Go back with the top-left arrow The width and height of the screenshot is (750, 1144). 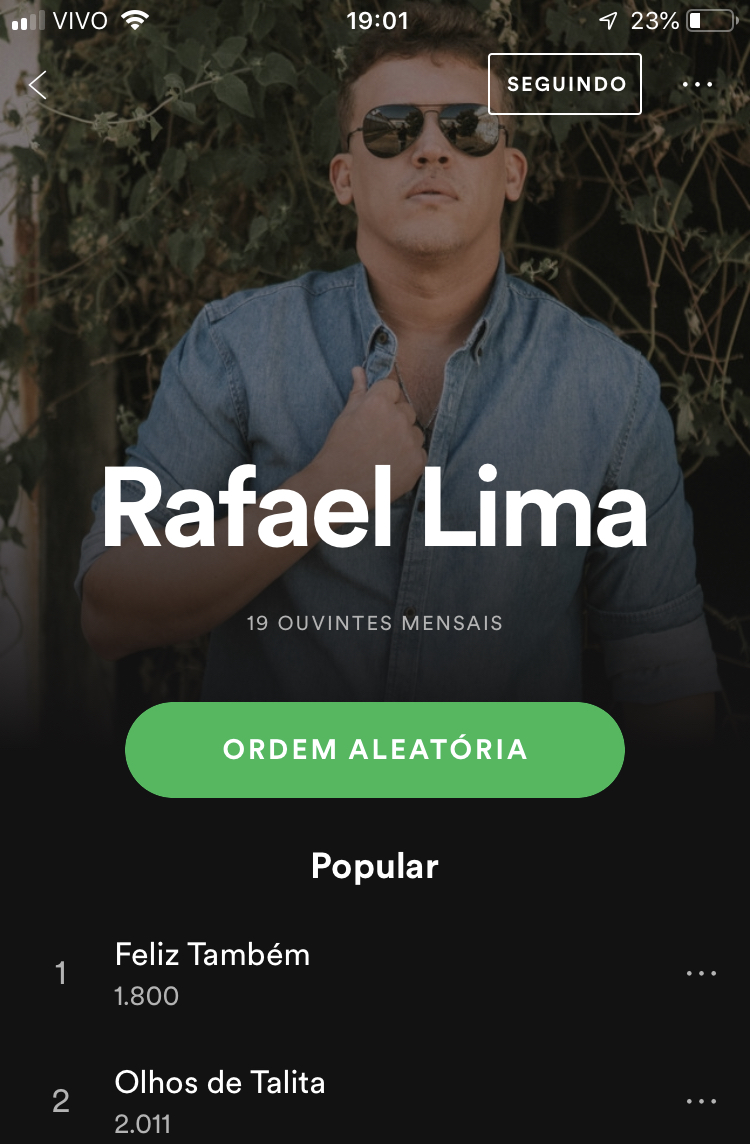pos(38,85)
